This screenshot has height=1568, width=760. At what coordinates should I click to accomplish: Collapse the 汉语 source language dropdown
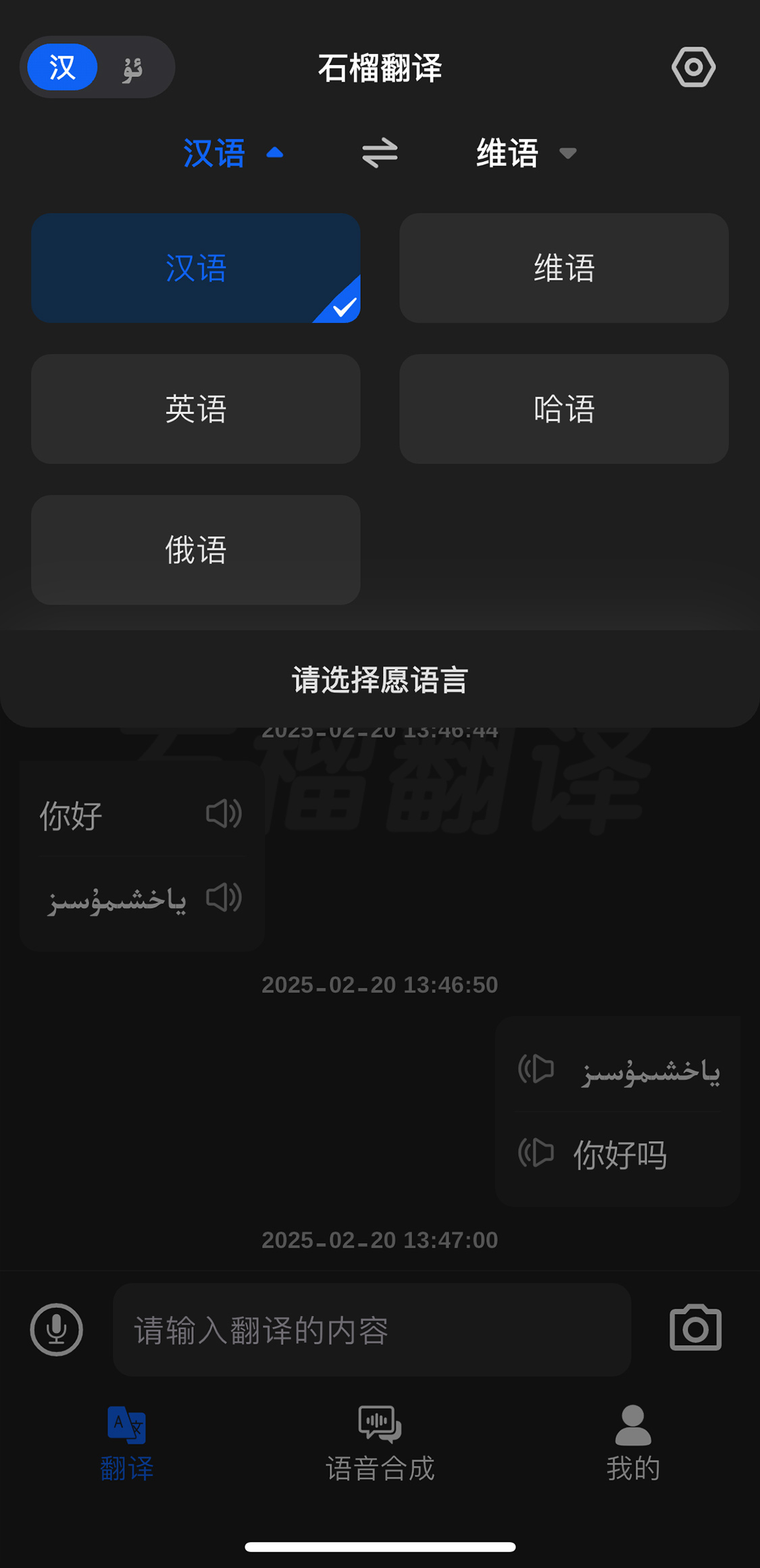[x=232, y=153]
